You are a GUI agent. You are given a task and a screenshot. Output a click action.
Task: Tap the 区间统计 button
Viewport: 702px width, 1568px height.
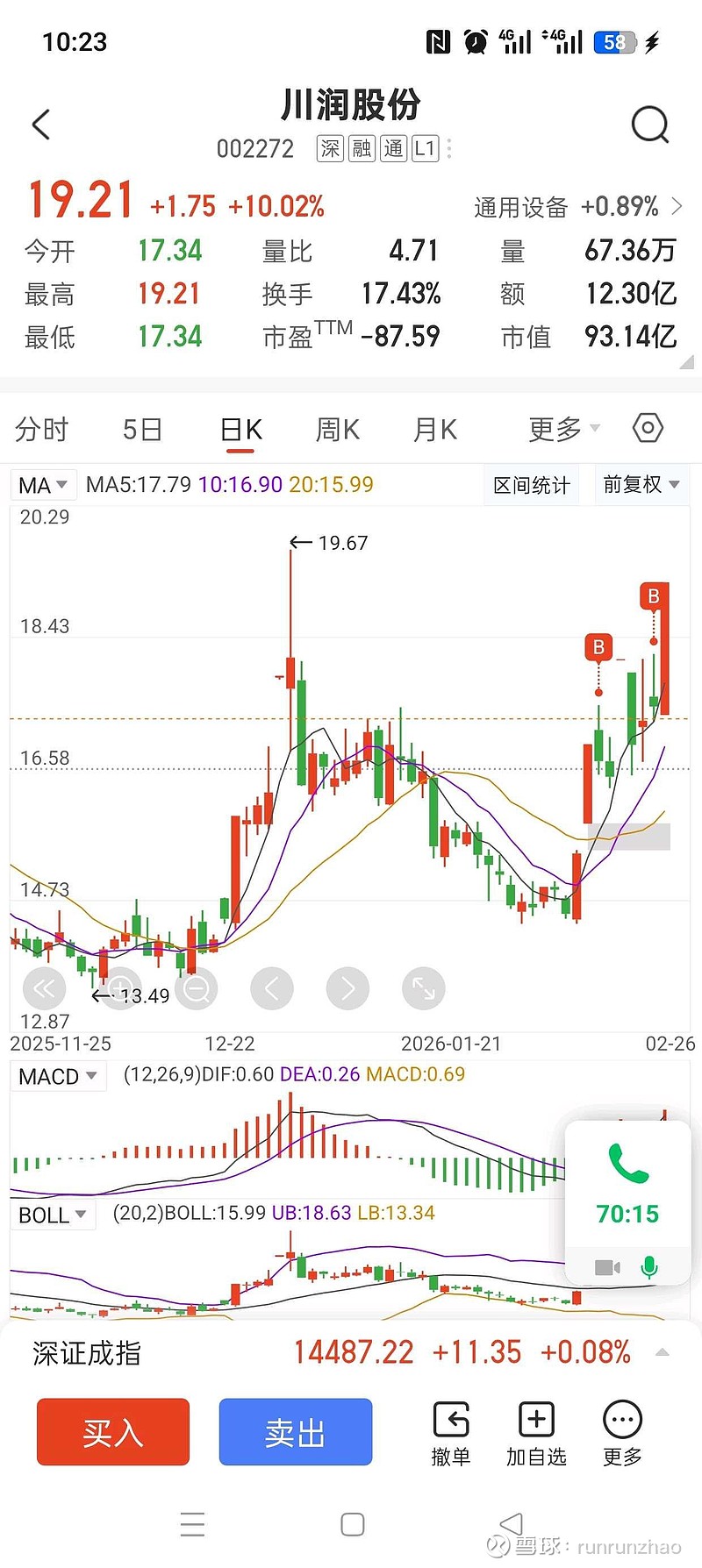tap(531, 485)
